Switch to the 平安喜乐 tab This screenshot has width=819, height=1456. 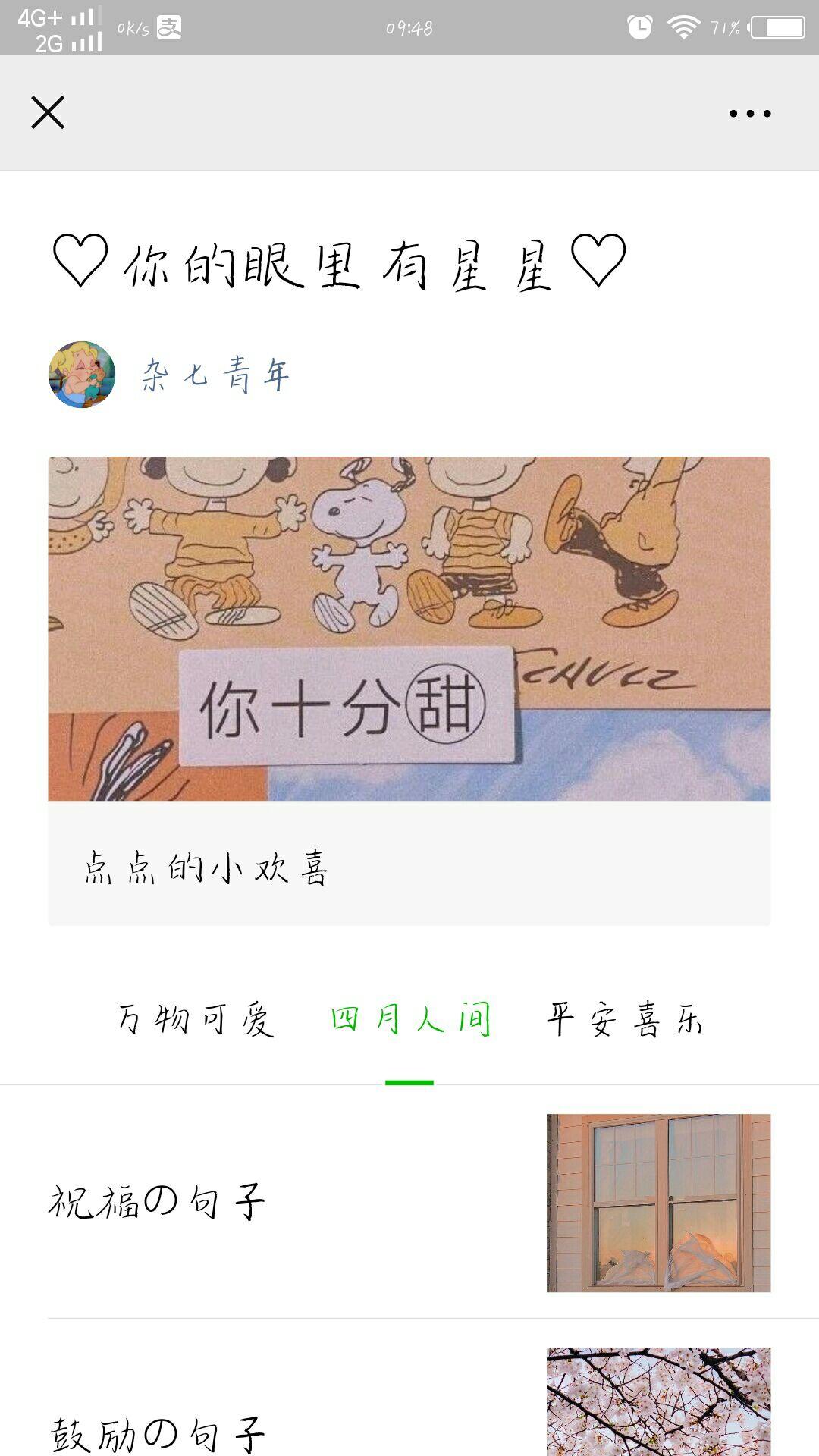click(x=625, y=1020)
